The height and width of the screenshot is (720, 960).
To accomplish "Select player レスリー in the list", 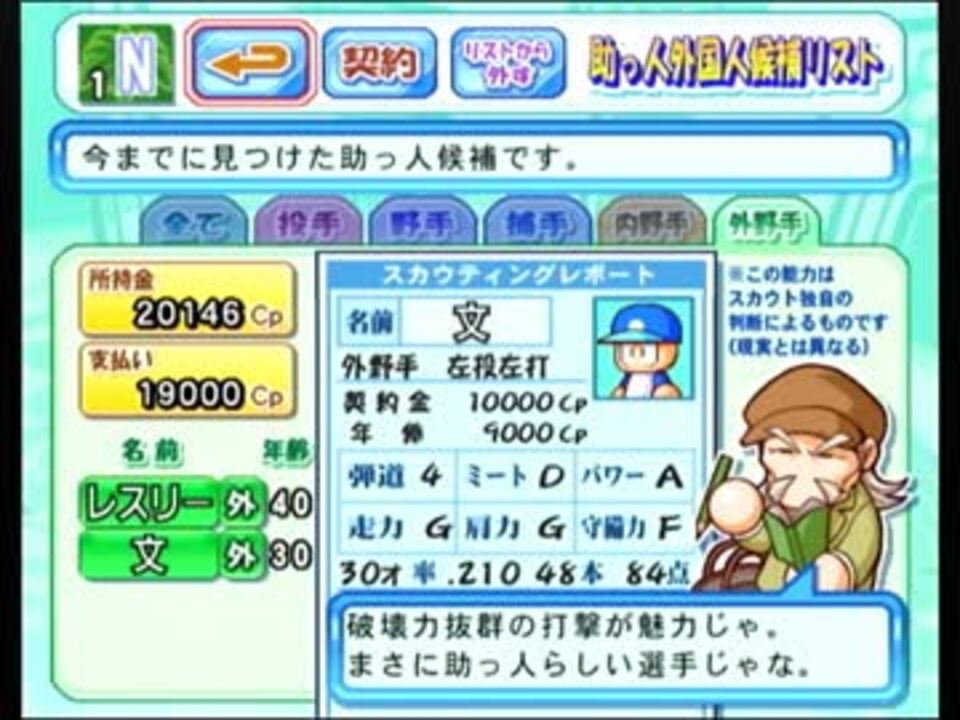I will point(149,503).
